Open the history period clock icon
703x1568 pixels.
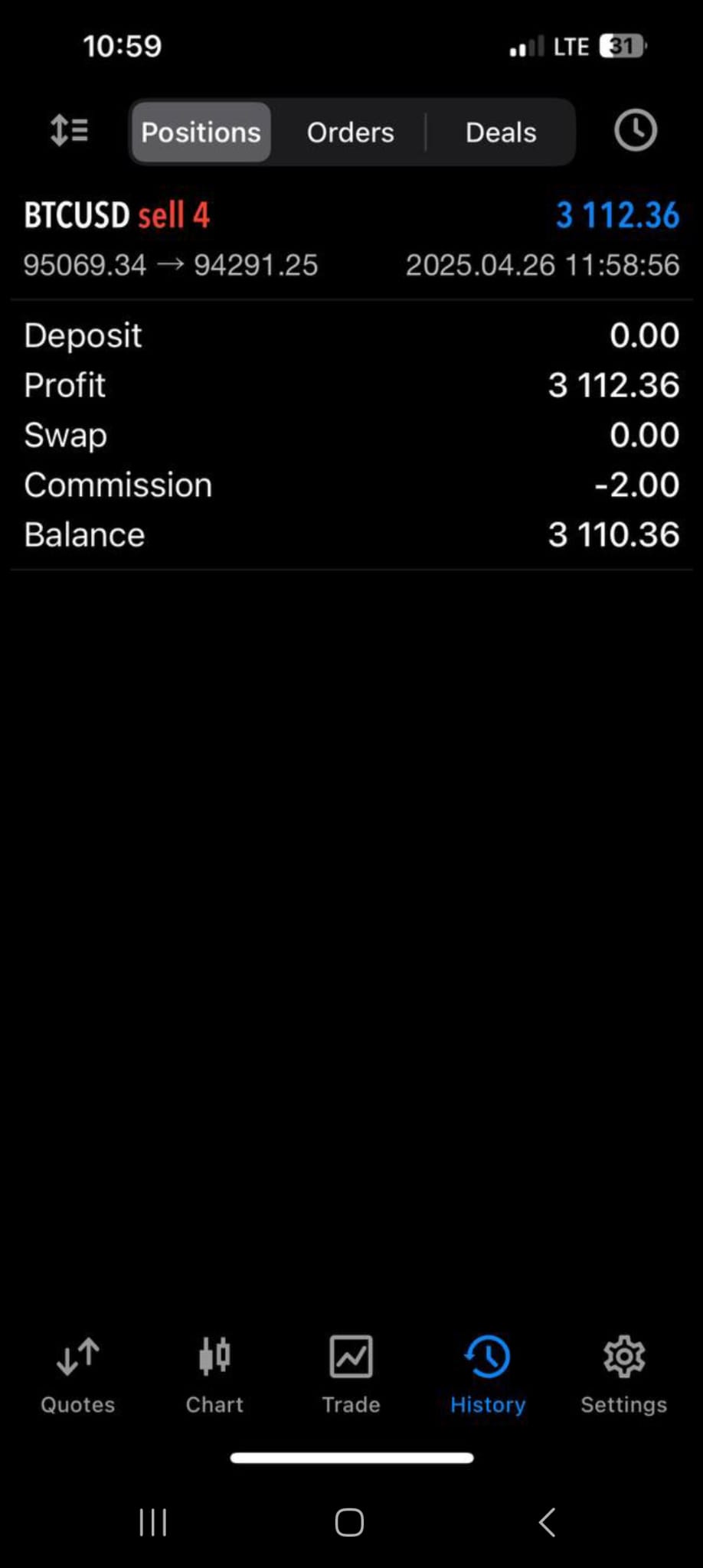click(635, 131)
